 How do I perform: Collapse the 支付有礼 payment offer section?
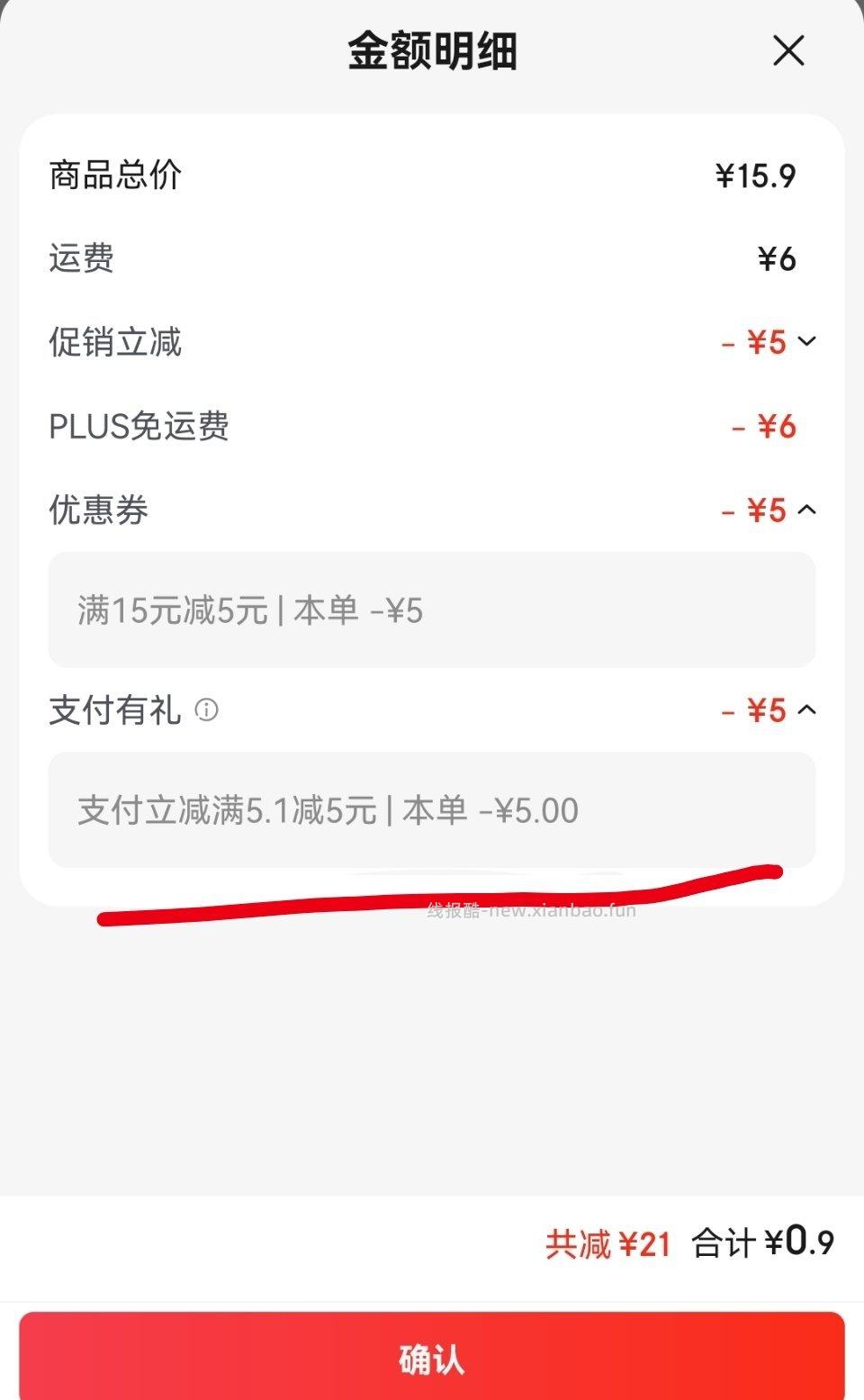click(x=807, y=710)
